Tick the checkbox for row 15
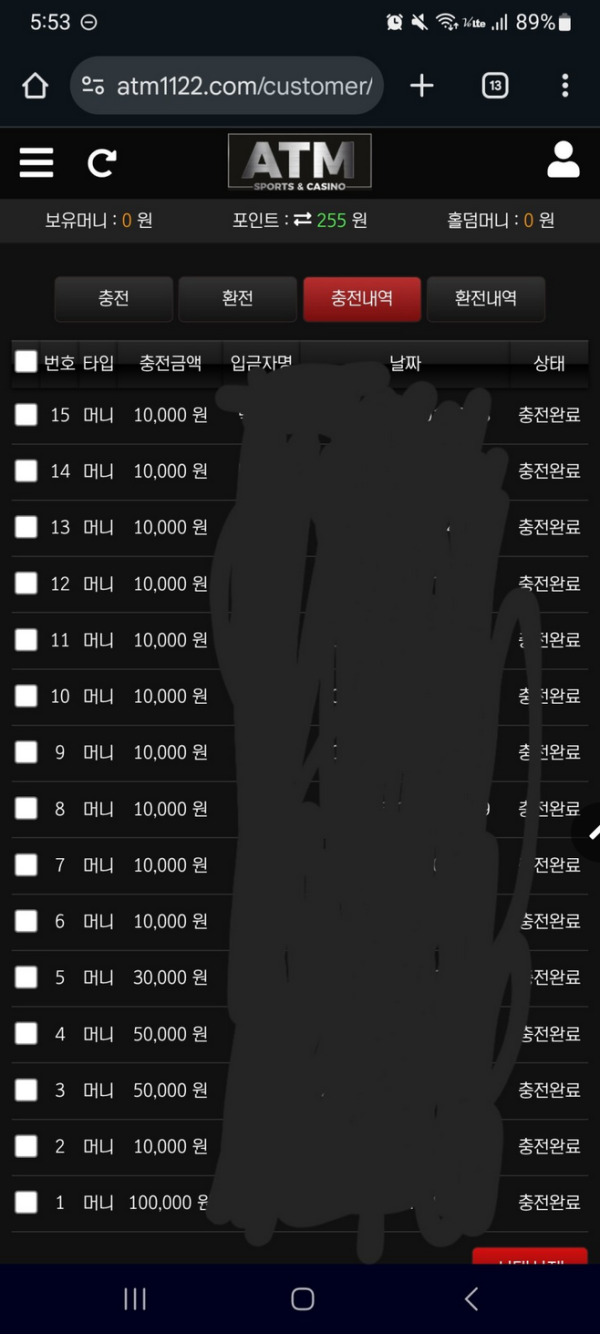This screenshot has width=600, height=1334. pyautogui.click(x=26, y=414)
